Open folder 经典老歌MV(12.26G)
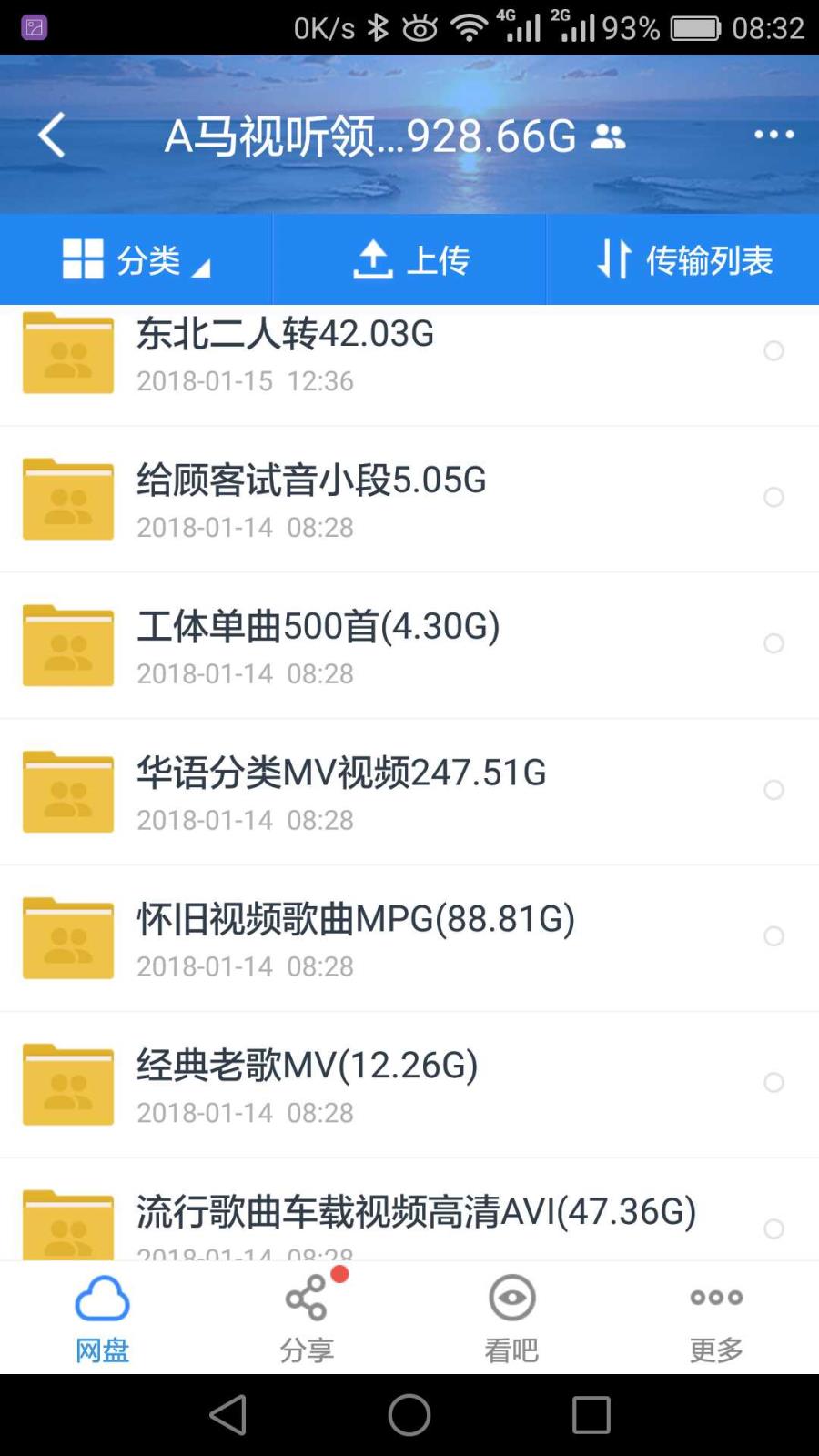 (x=409, y=1085)
